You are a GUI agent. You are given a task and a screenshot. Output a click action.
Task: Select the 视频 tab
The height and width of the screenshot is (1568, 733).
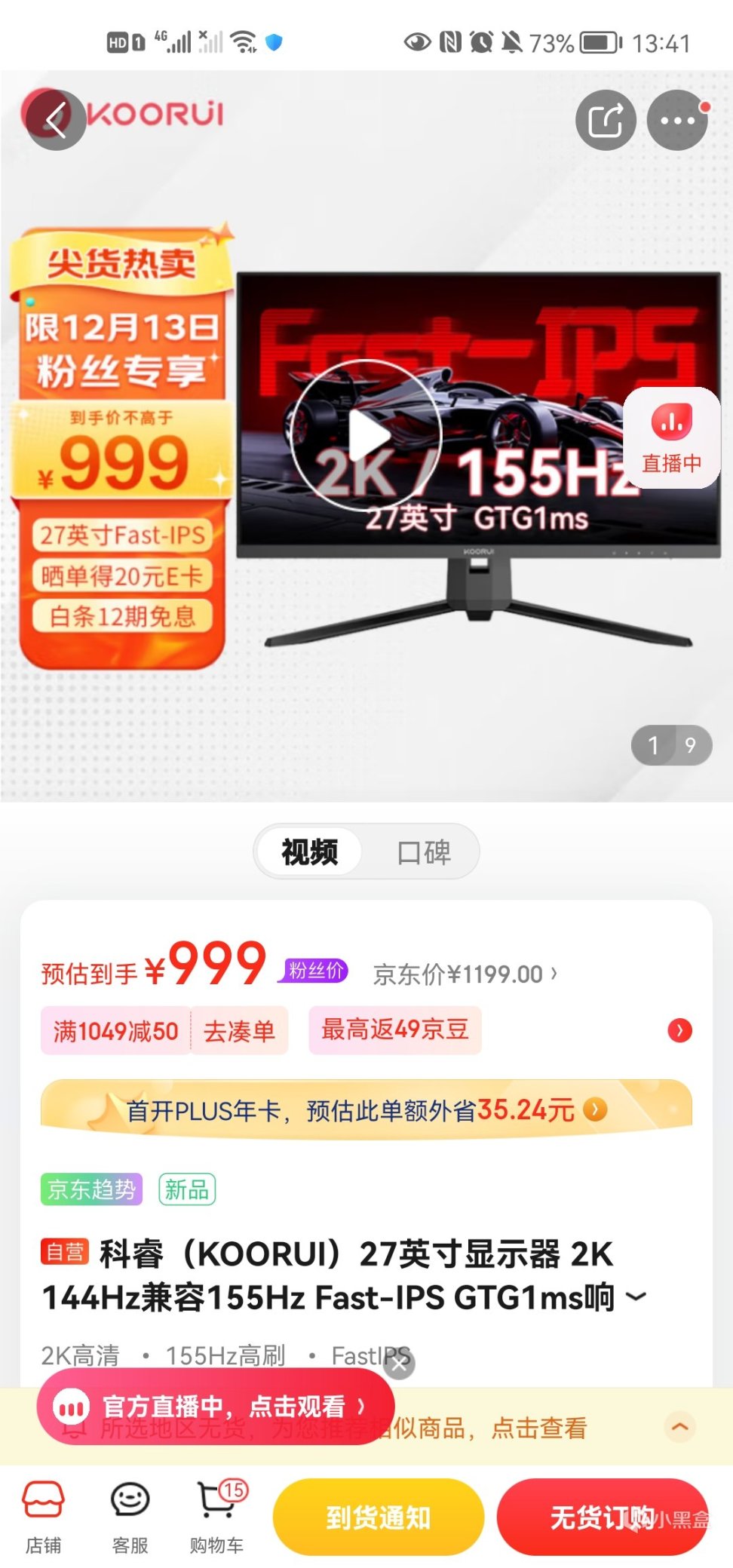(x=310, y=852)
